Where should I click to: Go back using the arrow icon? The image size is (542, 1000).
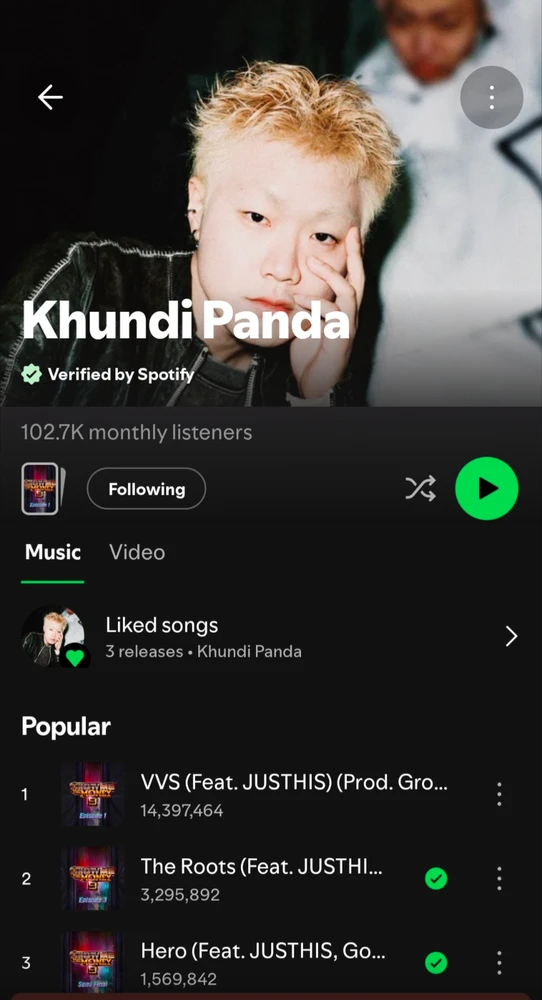click(x=50, y=97)
